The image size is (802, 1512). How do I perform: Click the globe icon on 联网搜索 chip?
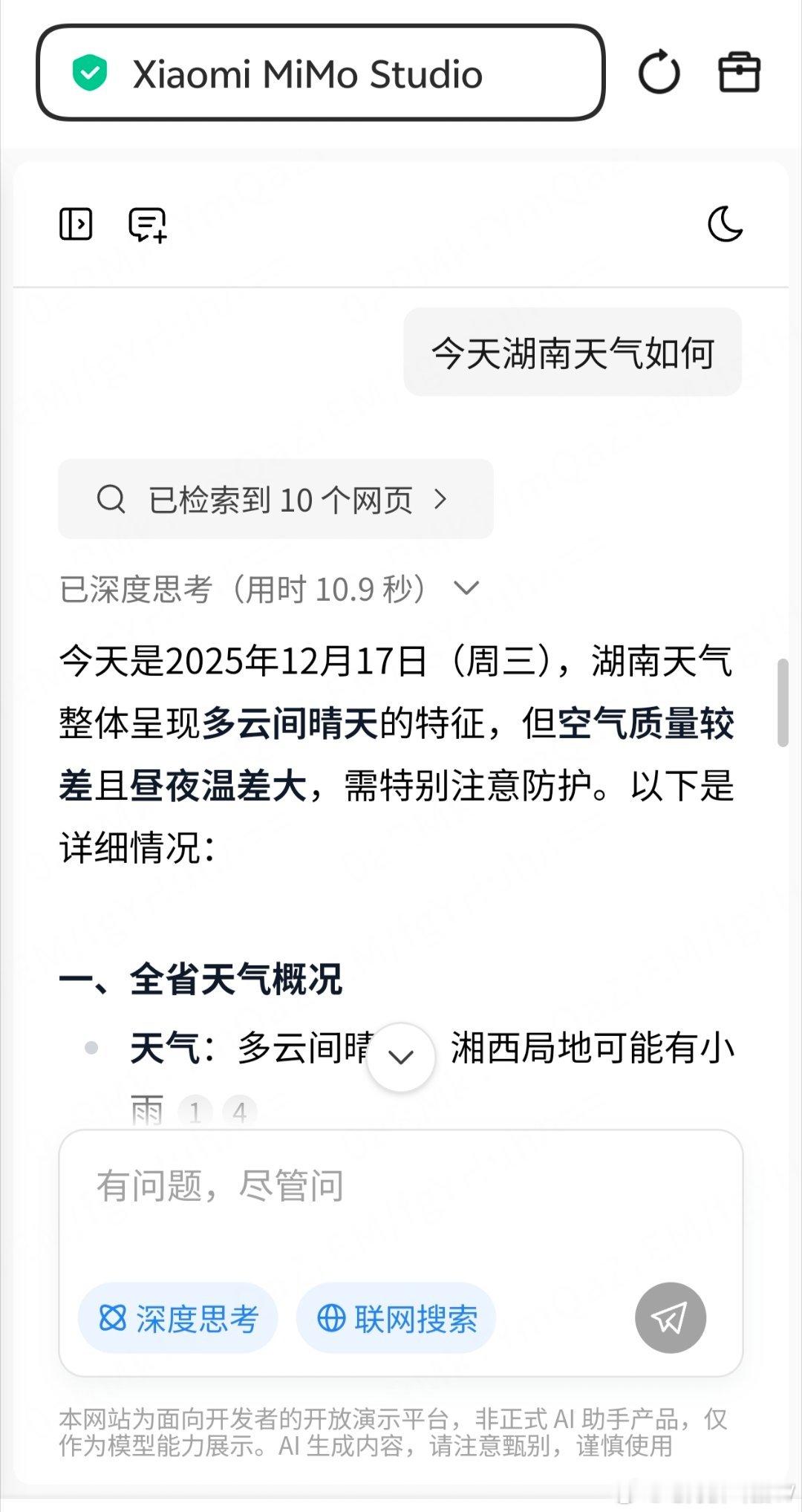(x=332, y=1318)
